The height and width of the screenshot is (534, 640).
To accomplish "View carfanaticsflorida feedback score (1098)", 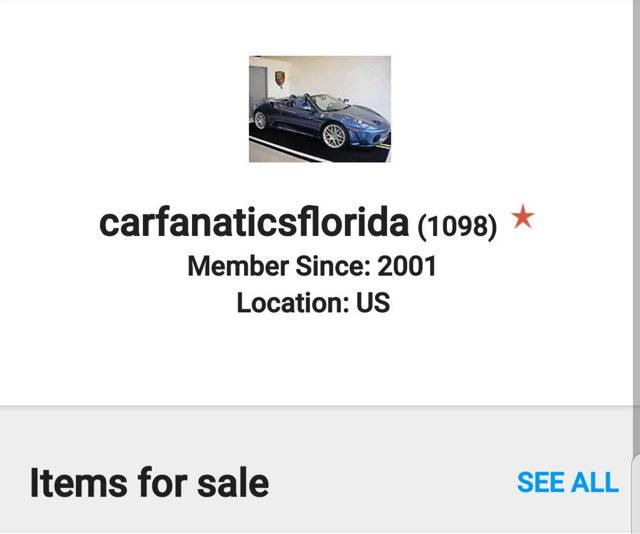I will point(457,226).
